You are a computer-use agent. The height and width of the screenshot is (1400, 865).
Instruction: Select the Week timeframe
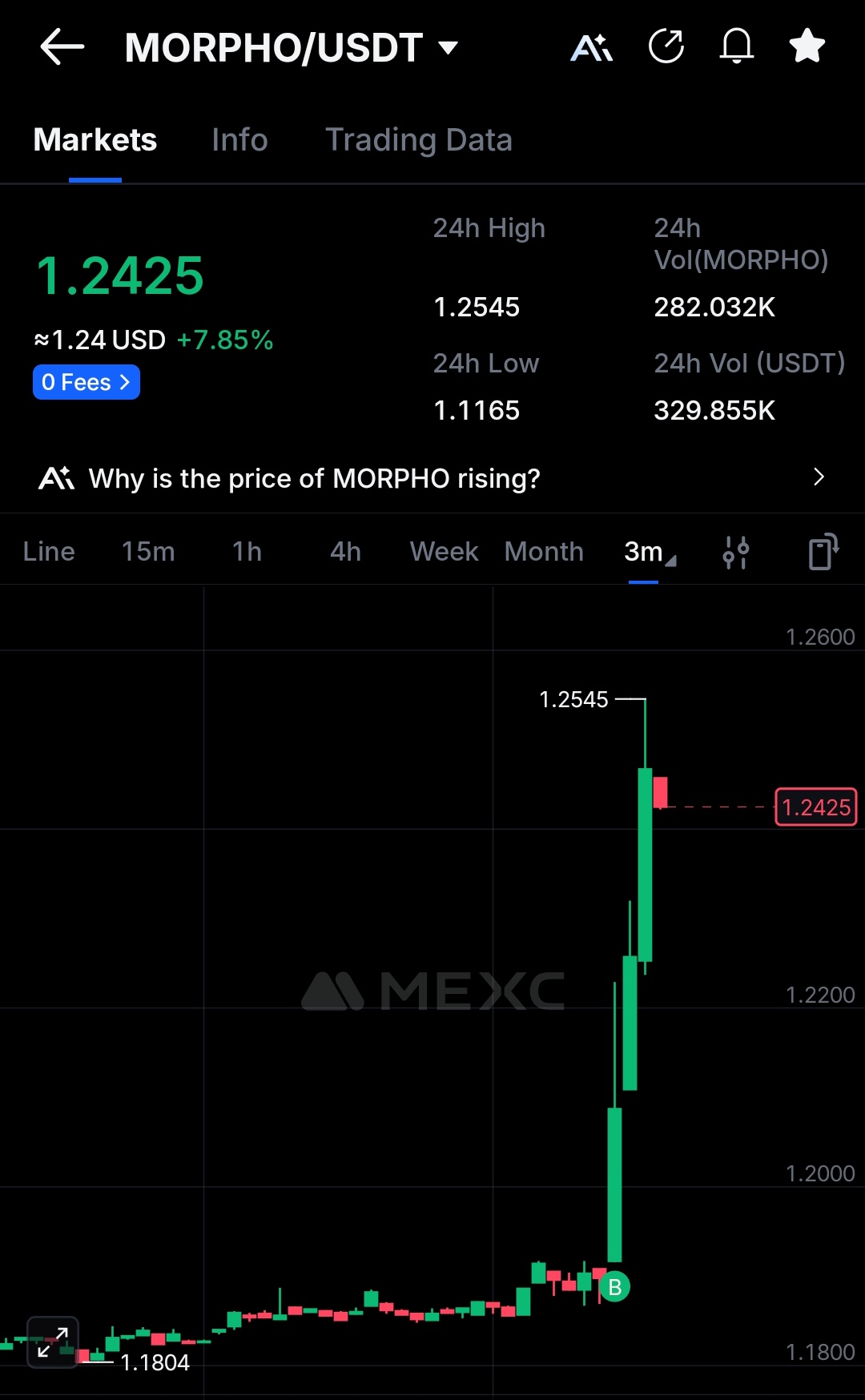pos(444,552)
